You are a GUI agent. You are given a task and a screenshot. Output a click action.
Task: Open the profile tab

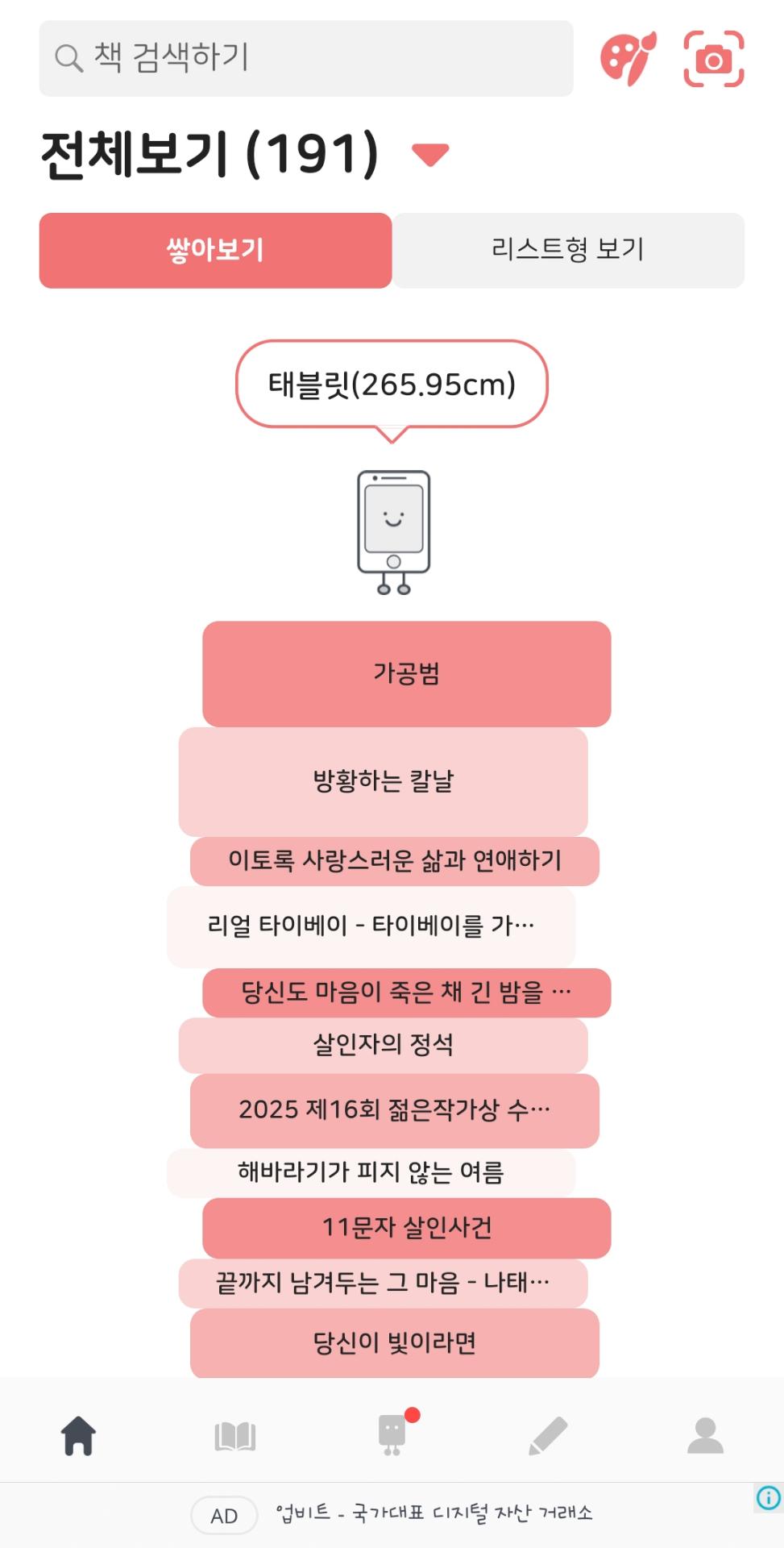click(x=705, y=1436)
